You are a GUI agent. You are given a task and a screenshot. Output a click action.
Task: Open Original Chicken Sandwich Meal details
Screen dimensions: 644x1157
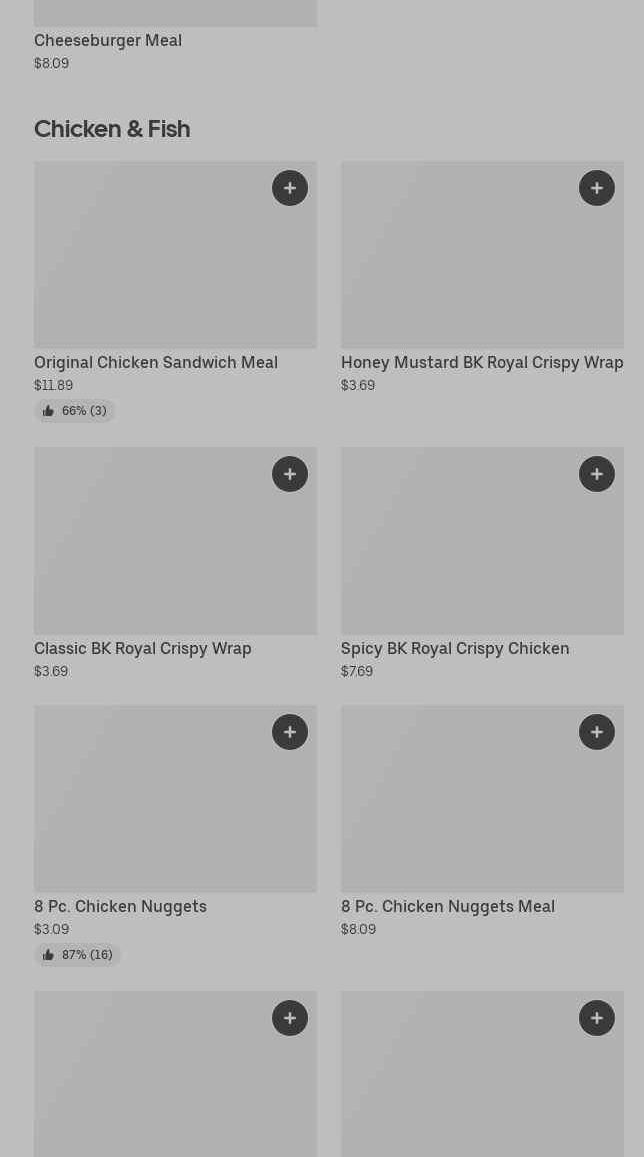click(x=156, y=362)
